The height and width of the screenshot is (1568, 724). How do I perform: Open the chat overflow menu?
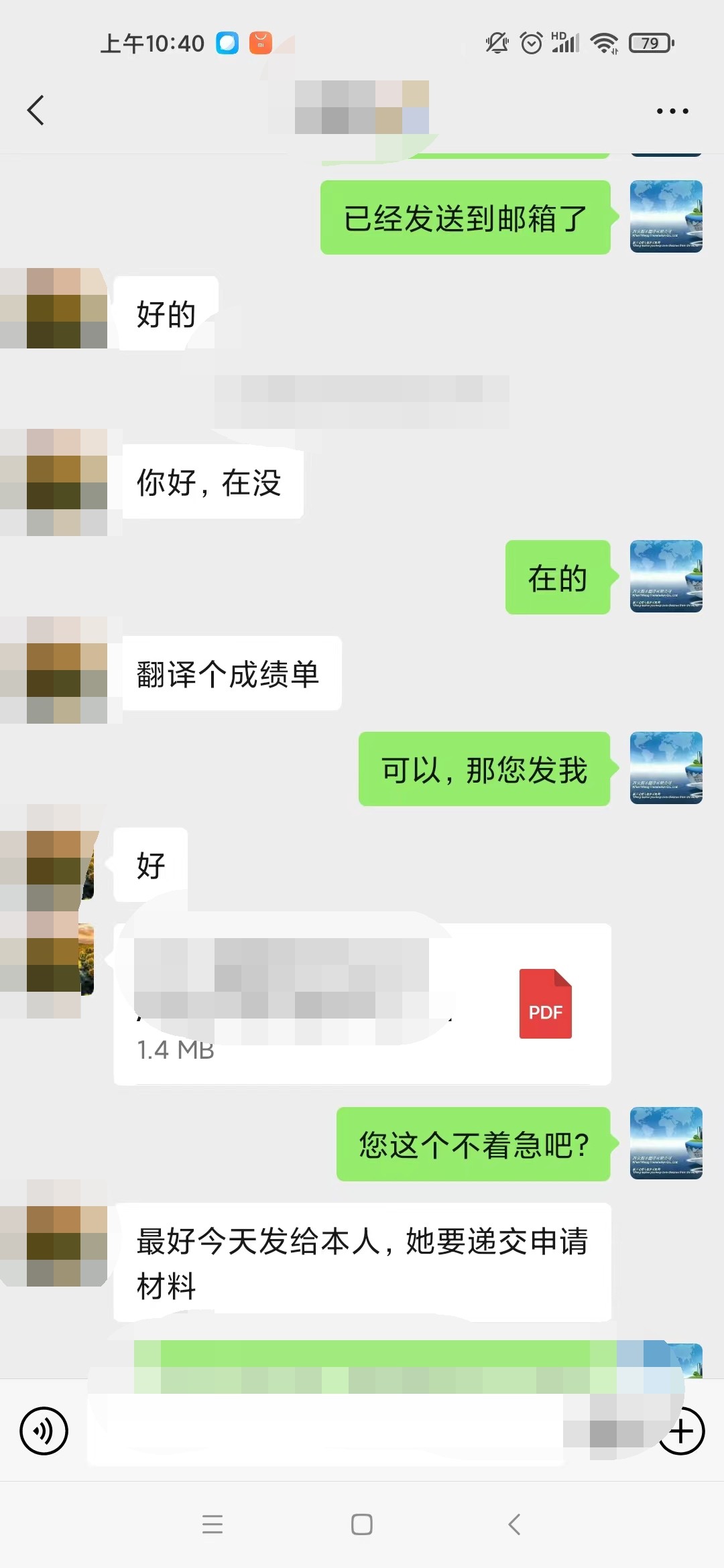(672, 111)
